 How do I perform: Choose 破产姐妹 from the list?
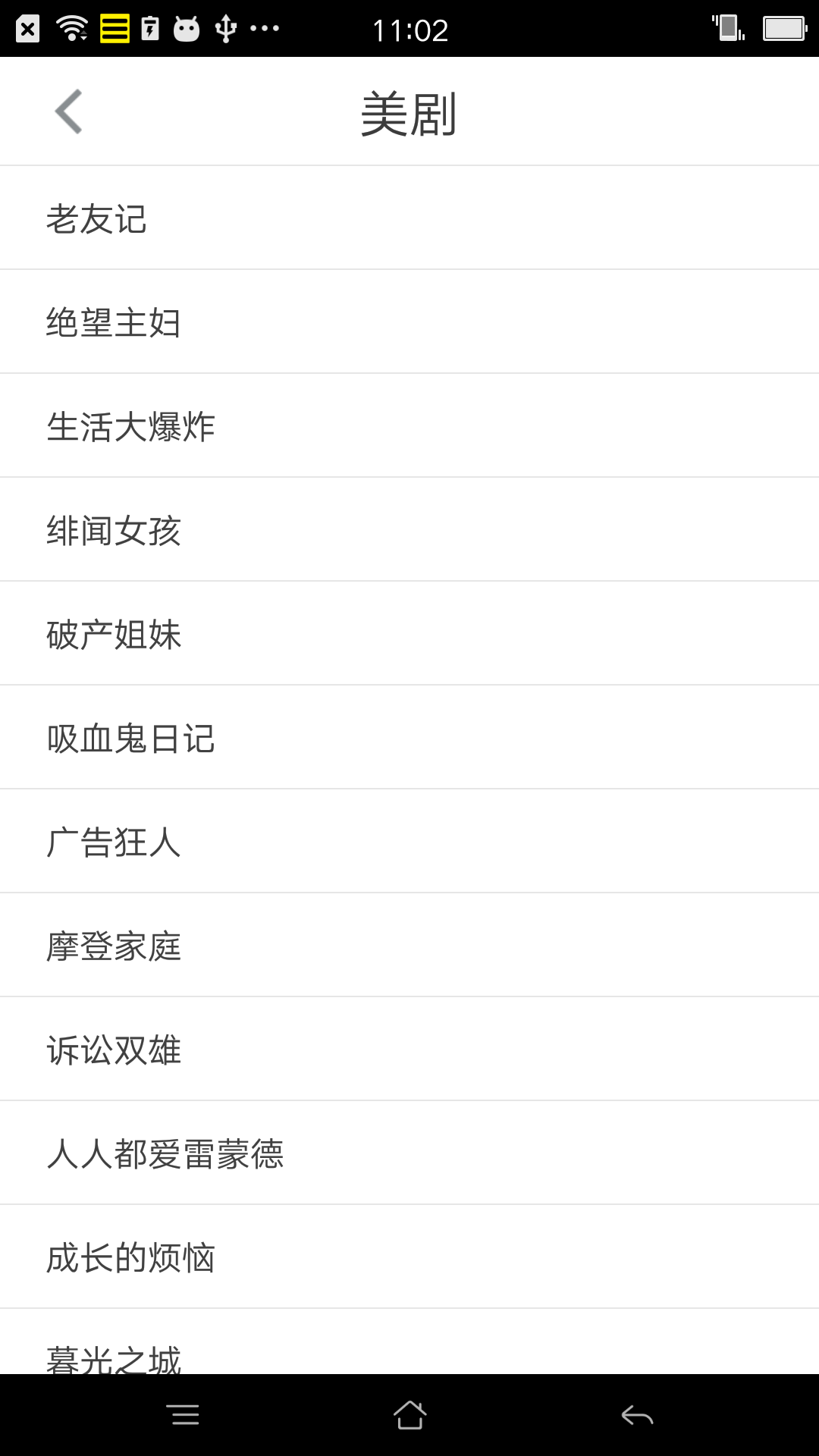click(x=112, y=633)
